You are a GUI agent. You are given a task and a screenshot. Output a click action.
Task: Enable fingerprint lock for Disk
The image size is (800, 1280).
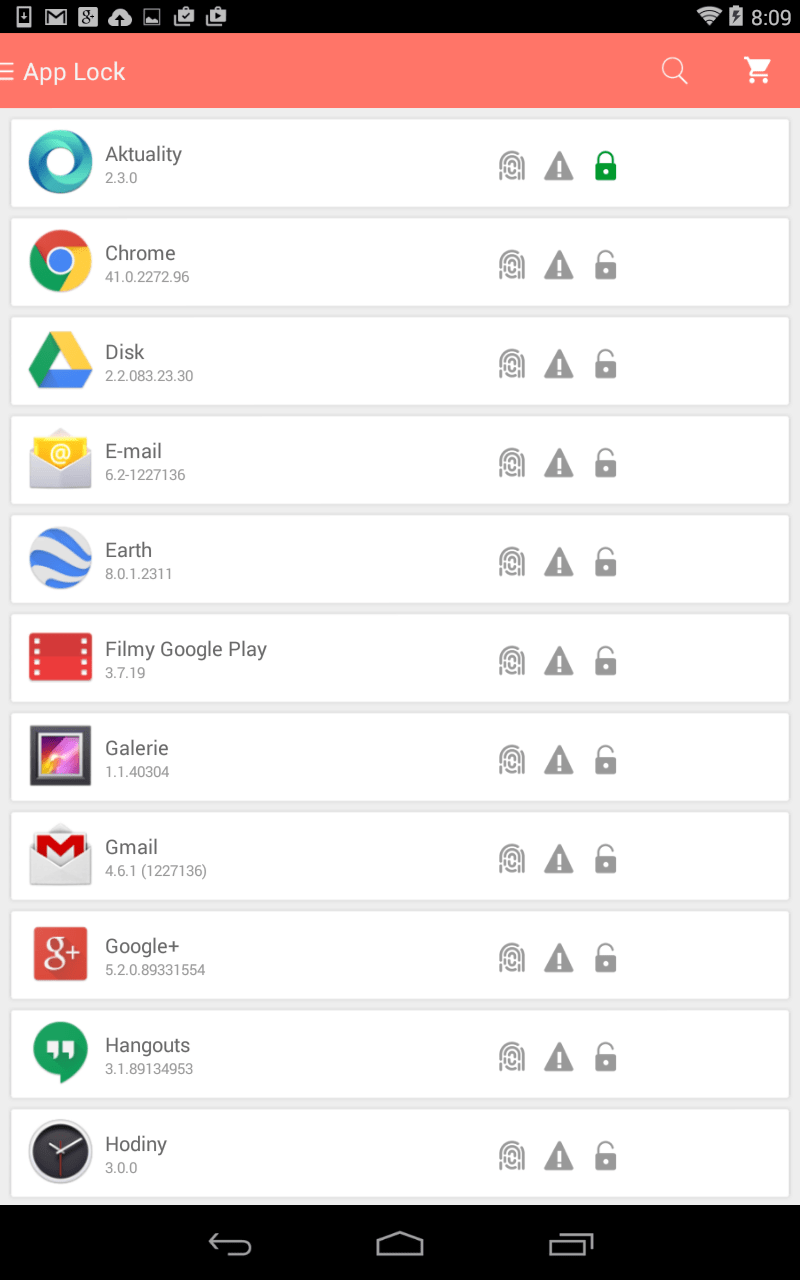512,364
